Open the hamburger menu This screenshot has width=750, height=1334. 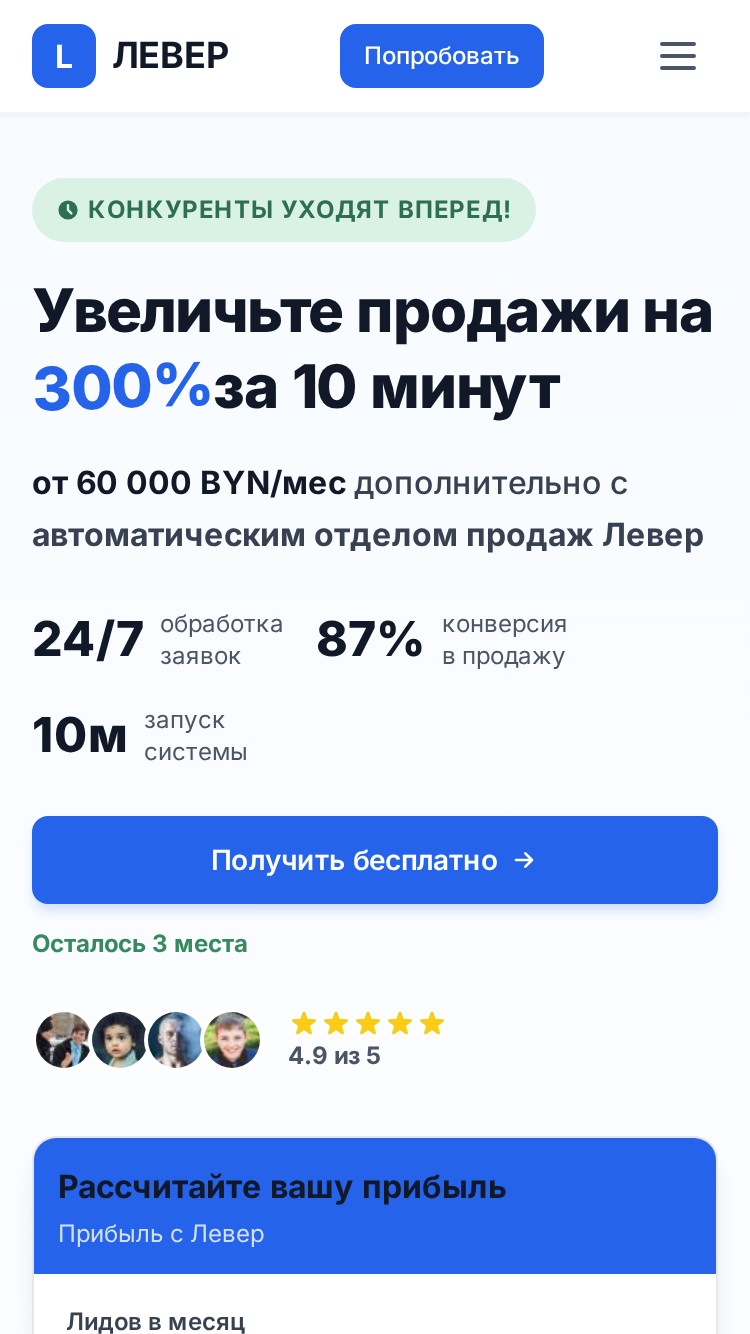pos(678,56)
